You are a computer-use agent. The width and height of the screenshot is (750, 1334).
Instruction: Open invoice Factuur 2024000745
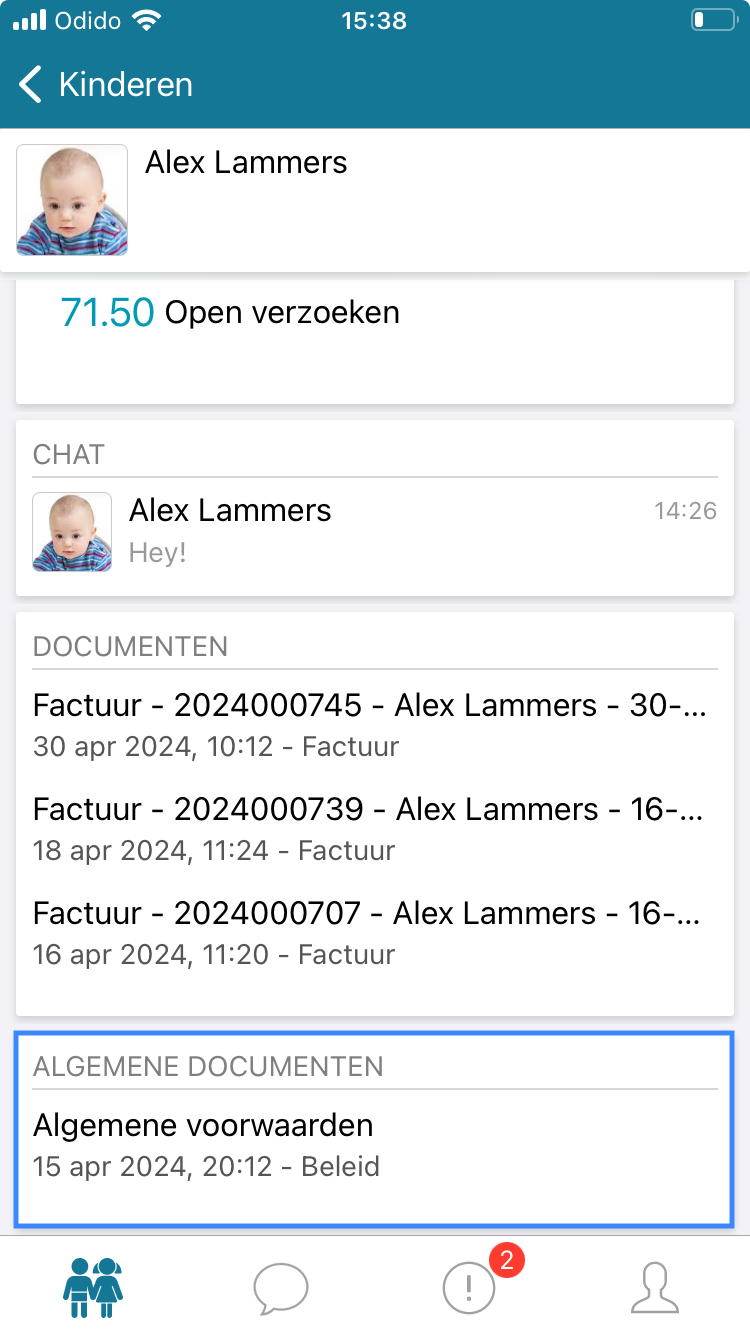(x=375, y=724)
